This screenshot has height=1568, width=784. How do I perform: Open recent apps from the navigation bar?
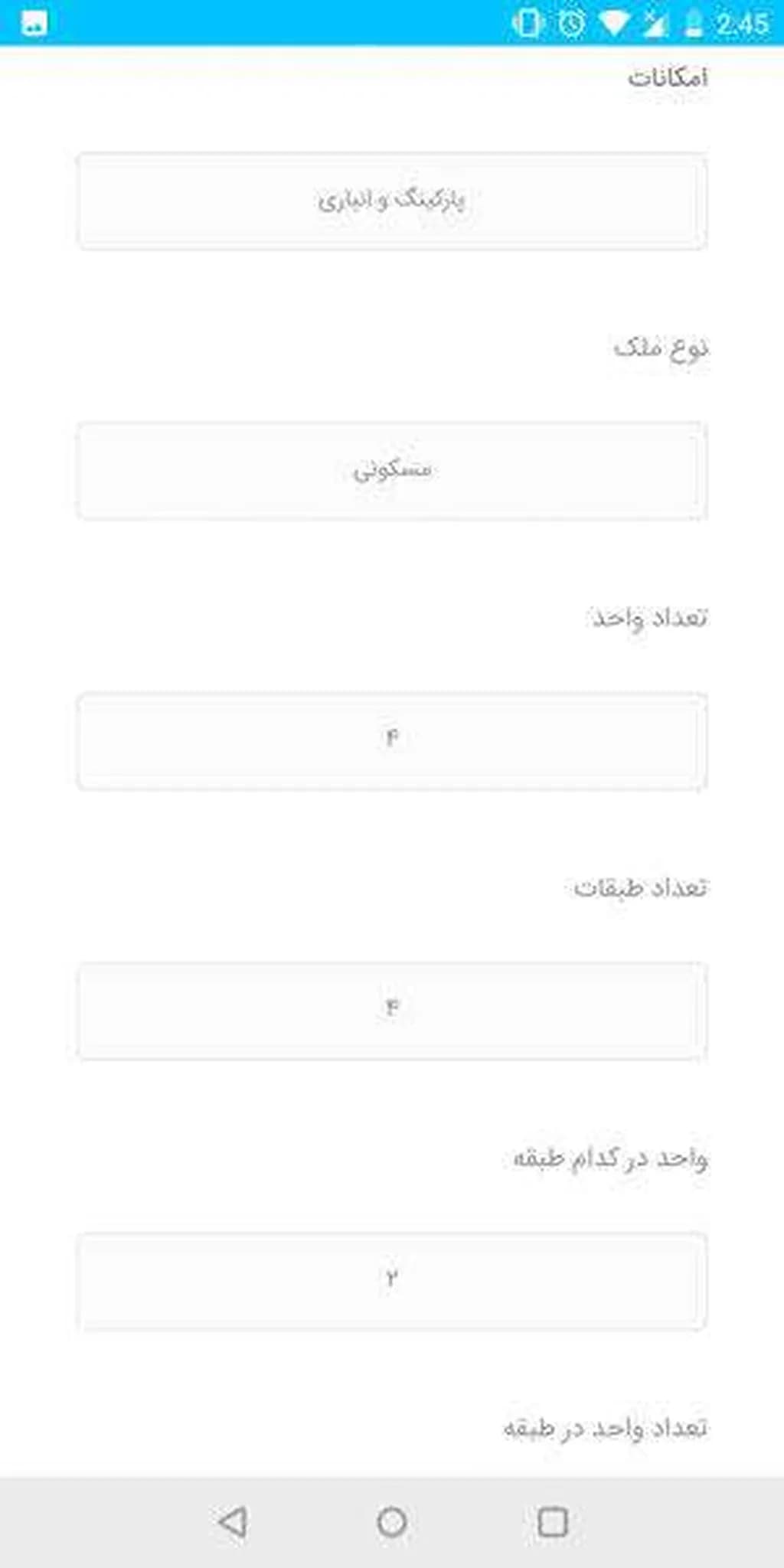click(552, 1521)
